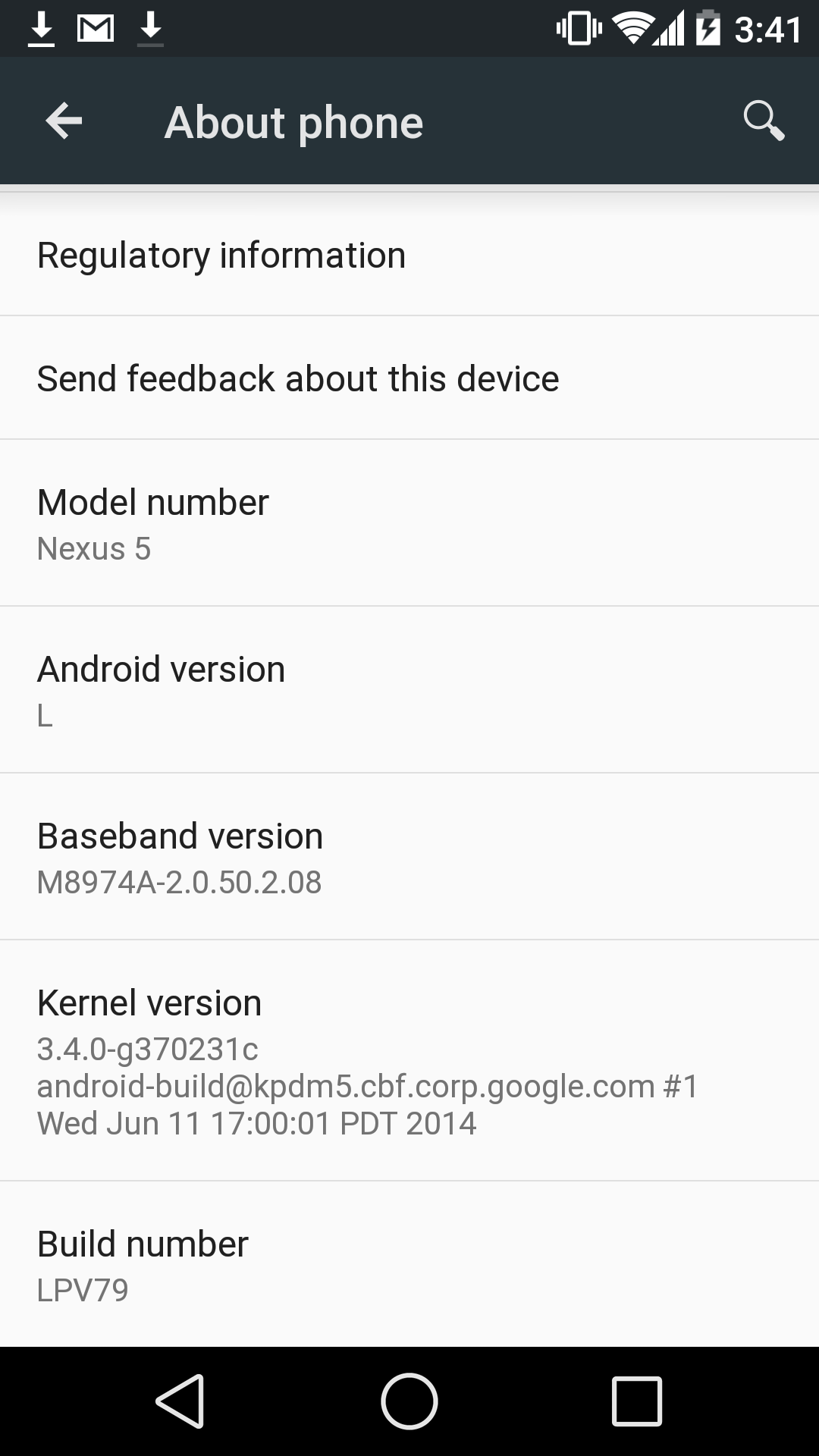Tap the Build number row

pos(409,1264)
